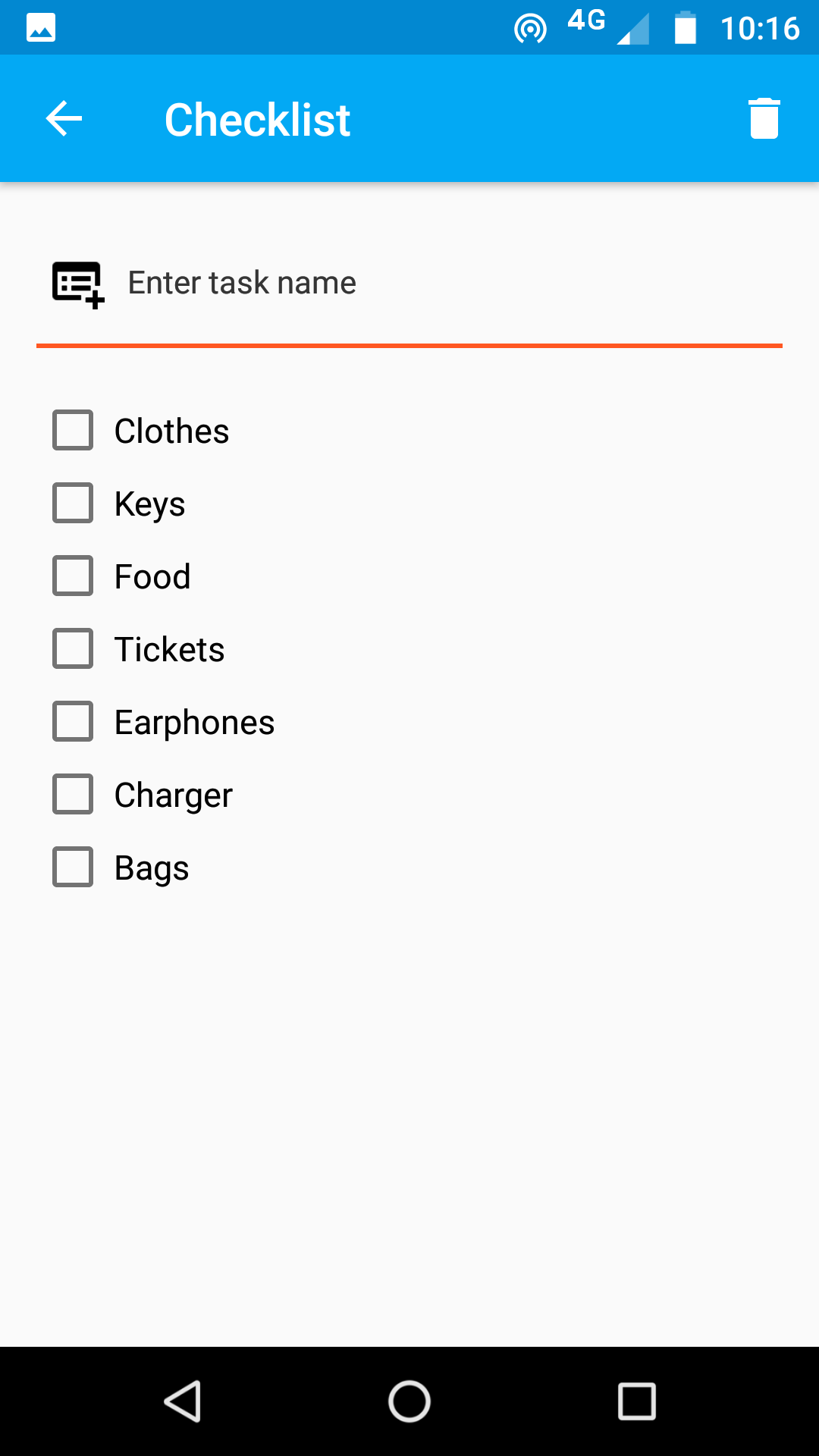
Task: Check the Tickets checkbox
Action: click(x=72, y=648)
